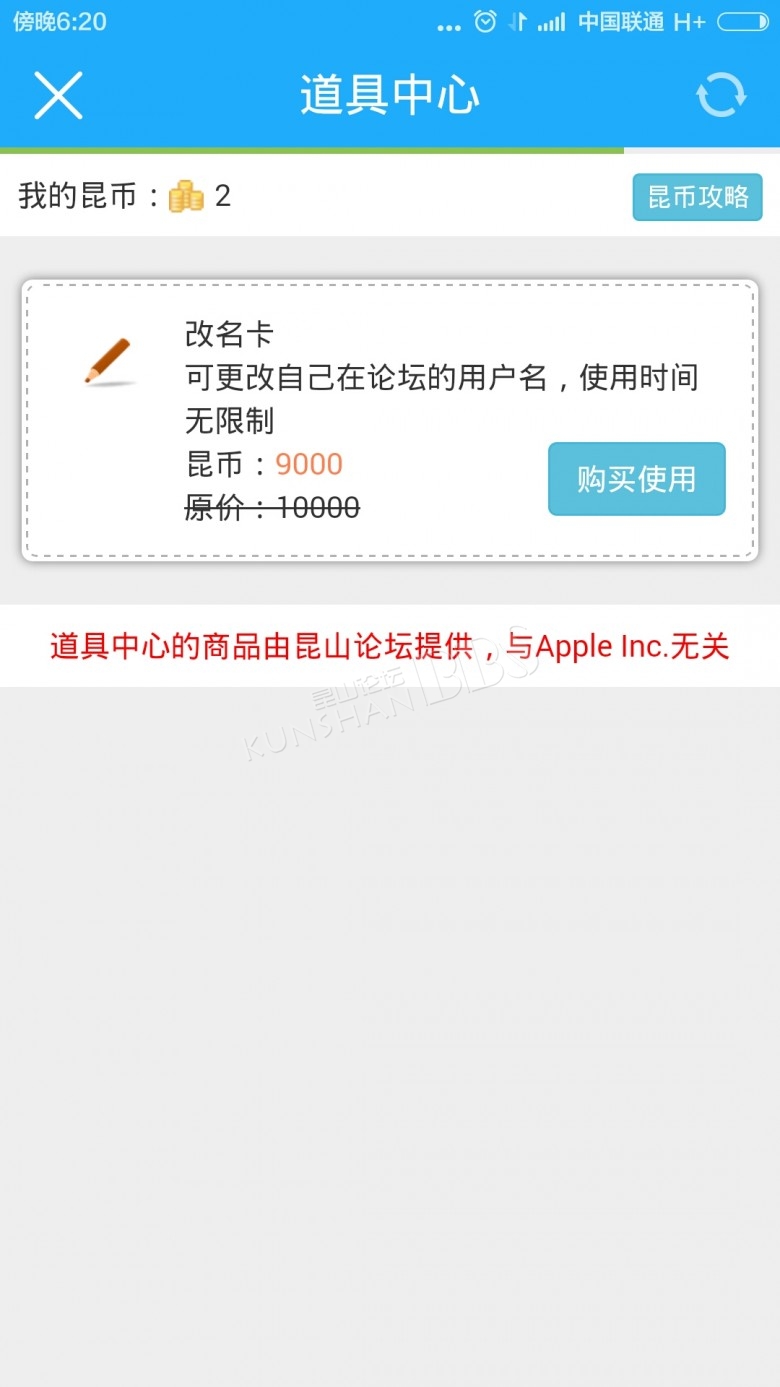Tap 购买使用 for the 改名卡

coord(636,479)
